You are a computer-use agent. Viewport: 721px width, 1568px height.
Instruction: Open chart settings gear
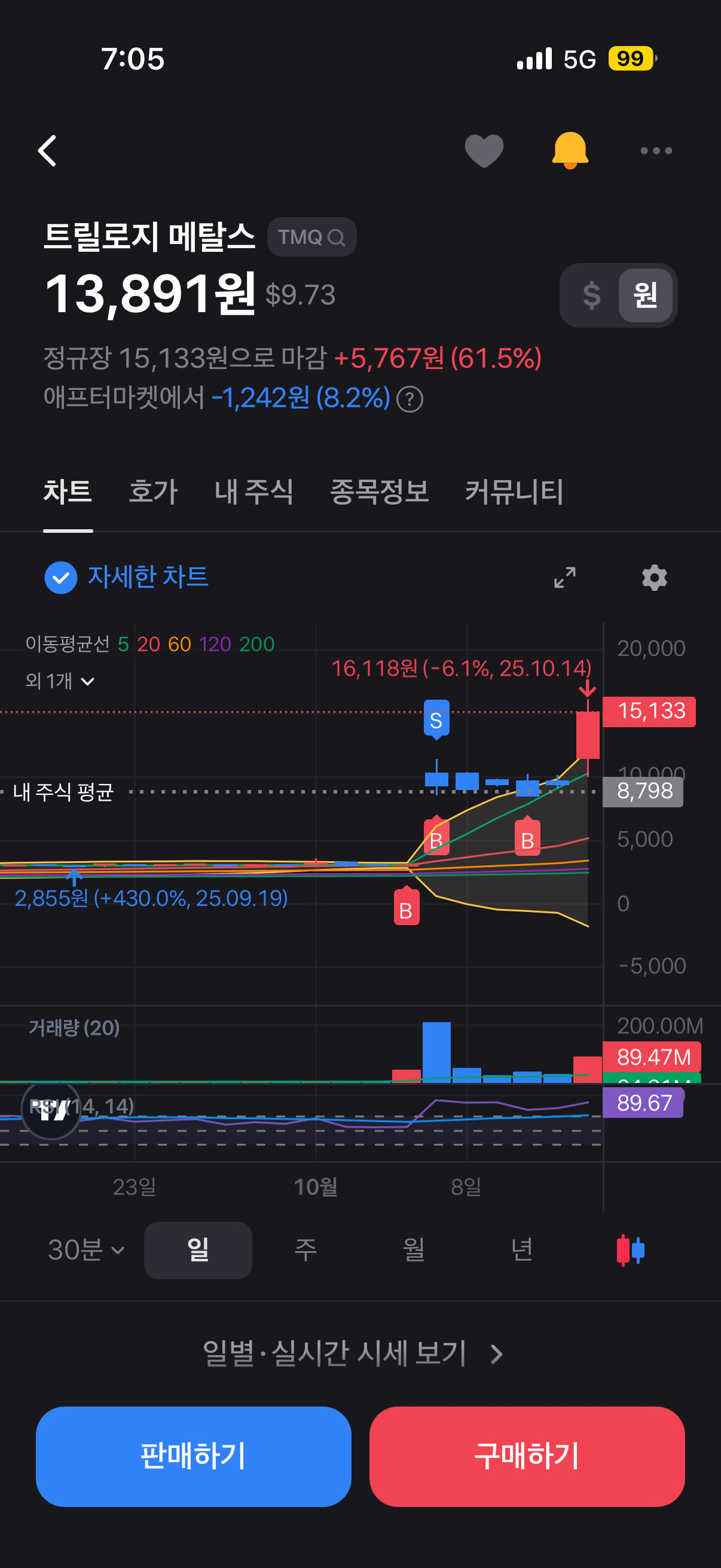pos(654,577)
